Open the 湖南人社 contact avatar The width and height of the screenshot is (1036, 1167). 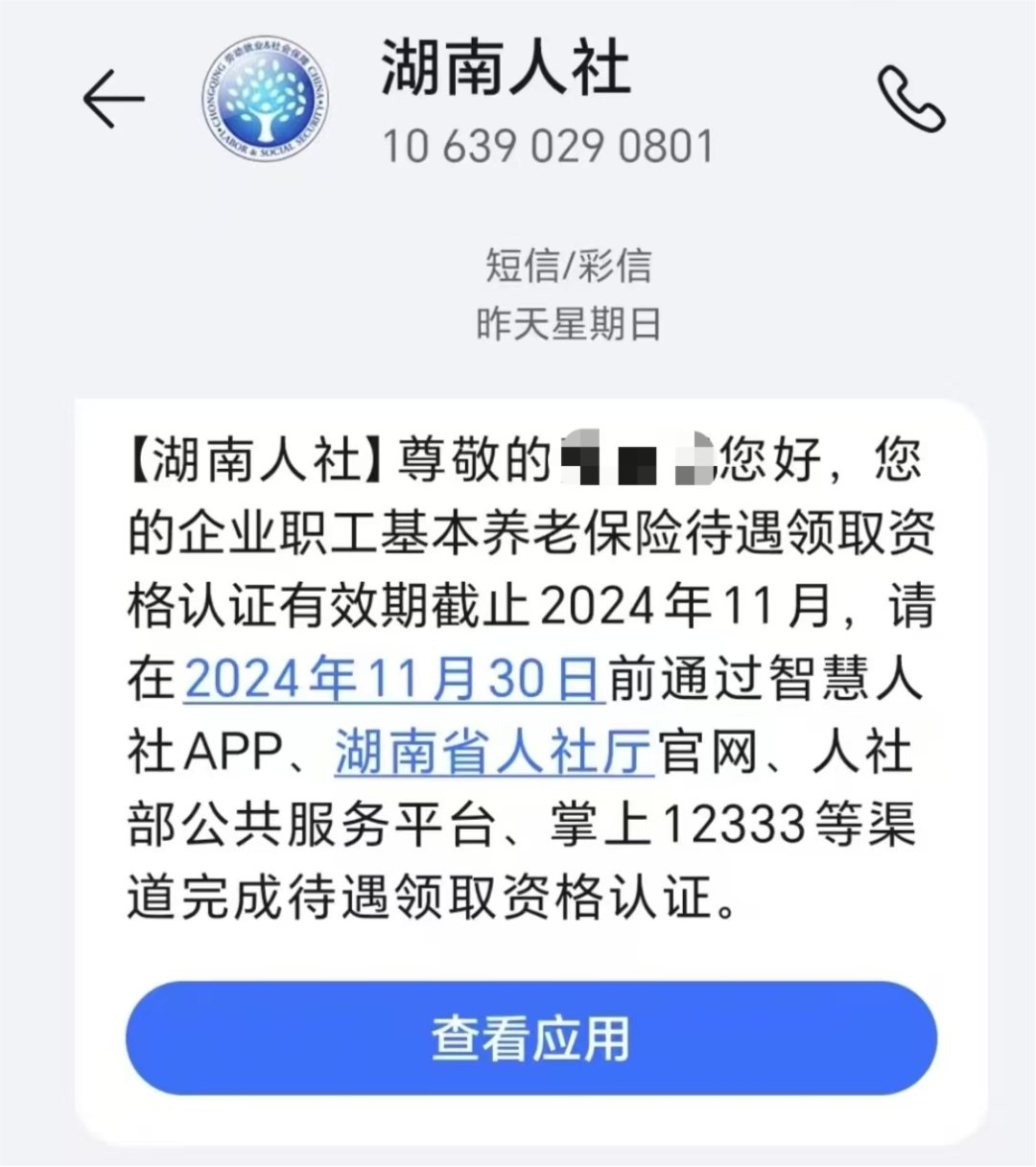click(265, 99)
